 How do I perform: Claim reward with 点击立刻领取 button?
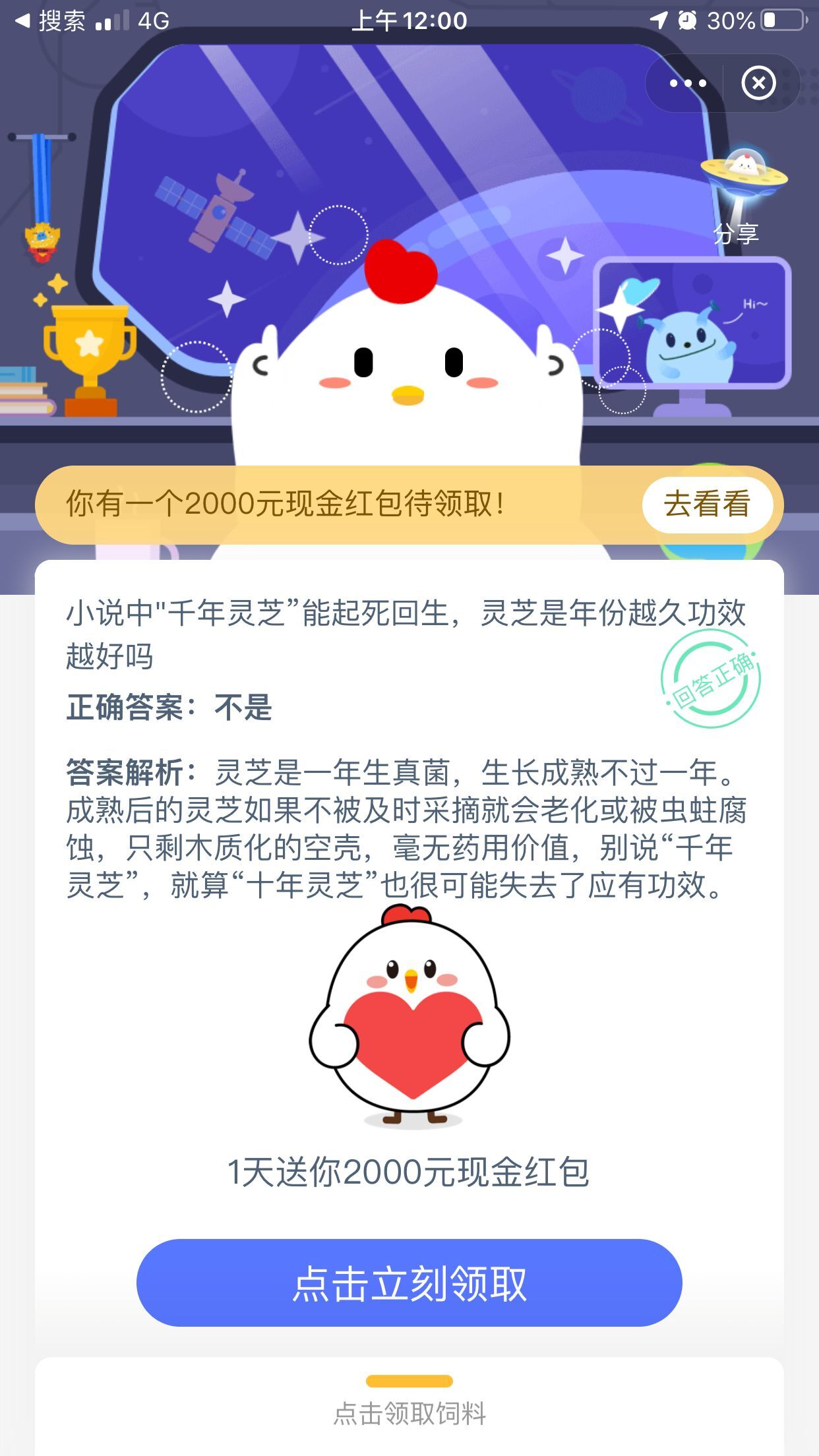(x=409, y=1283)
